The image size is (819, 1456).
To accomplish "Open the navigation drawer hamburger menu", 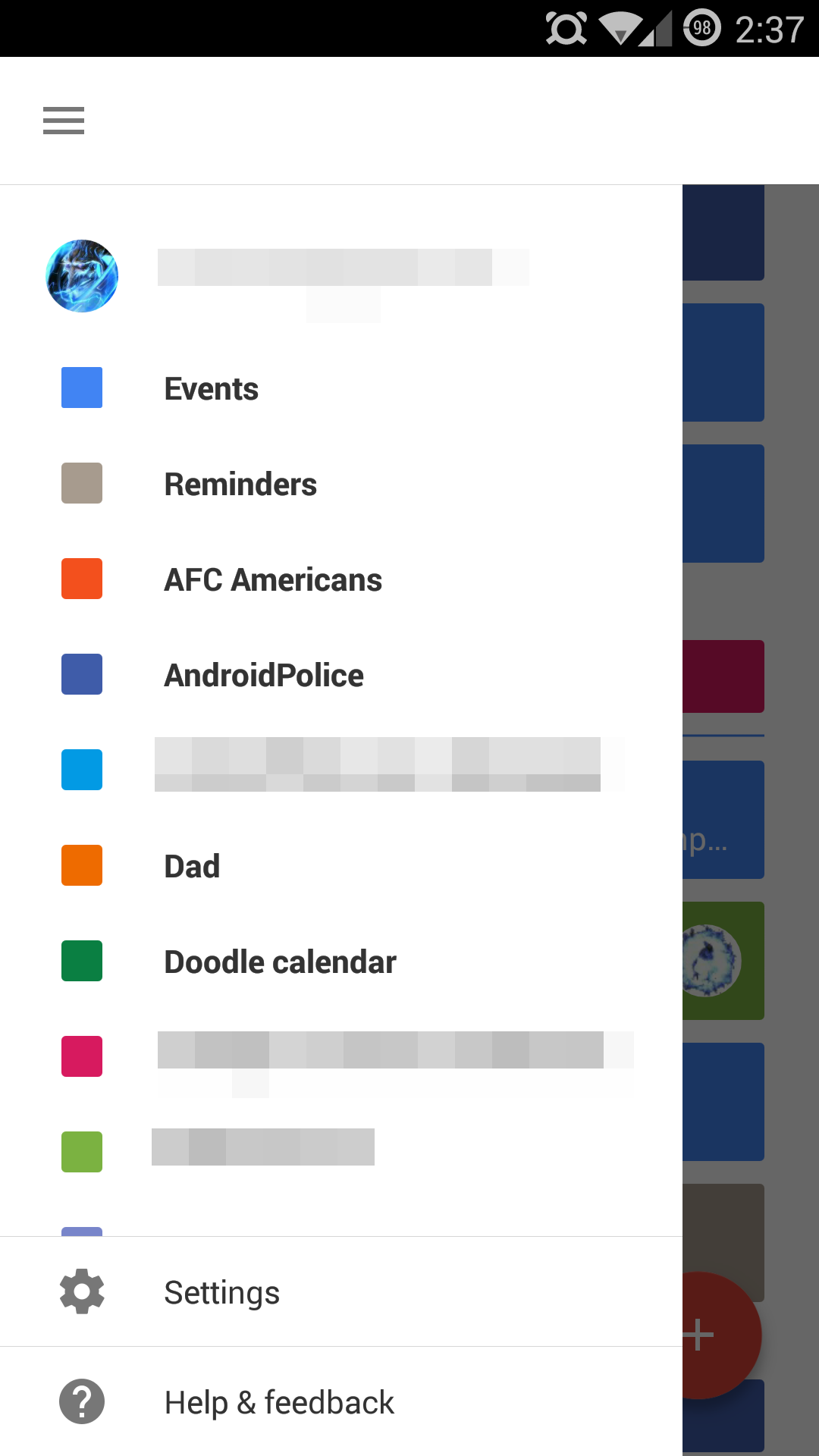I will 63,121.
